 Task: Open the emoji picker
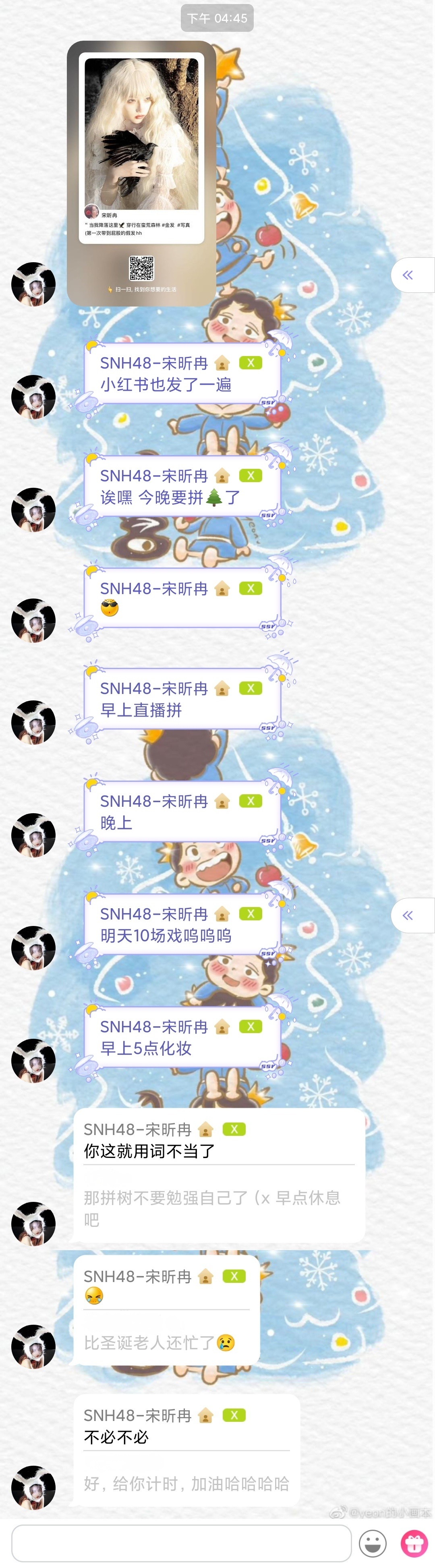coord(372,1543)
